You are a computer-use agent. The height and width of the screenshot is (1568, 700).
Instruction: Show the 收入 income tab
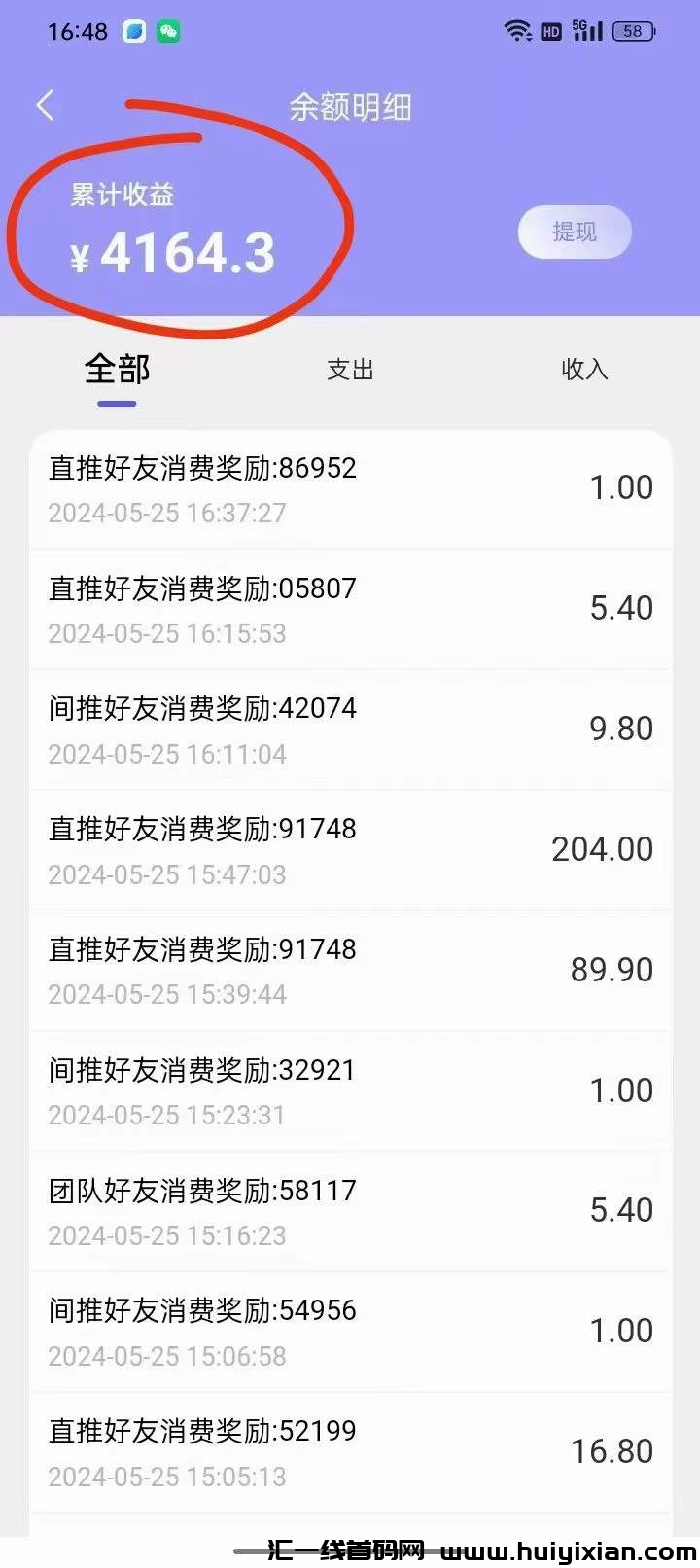pos(584,370)
